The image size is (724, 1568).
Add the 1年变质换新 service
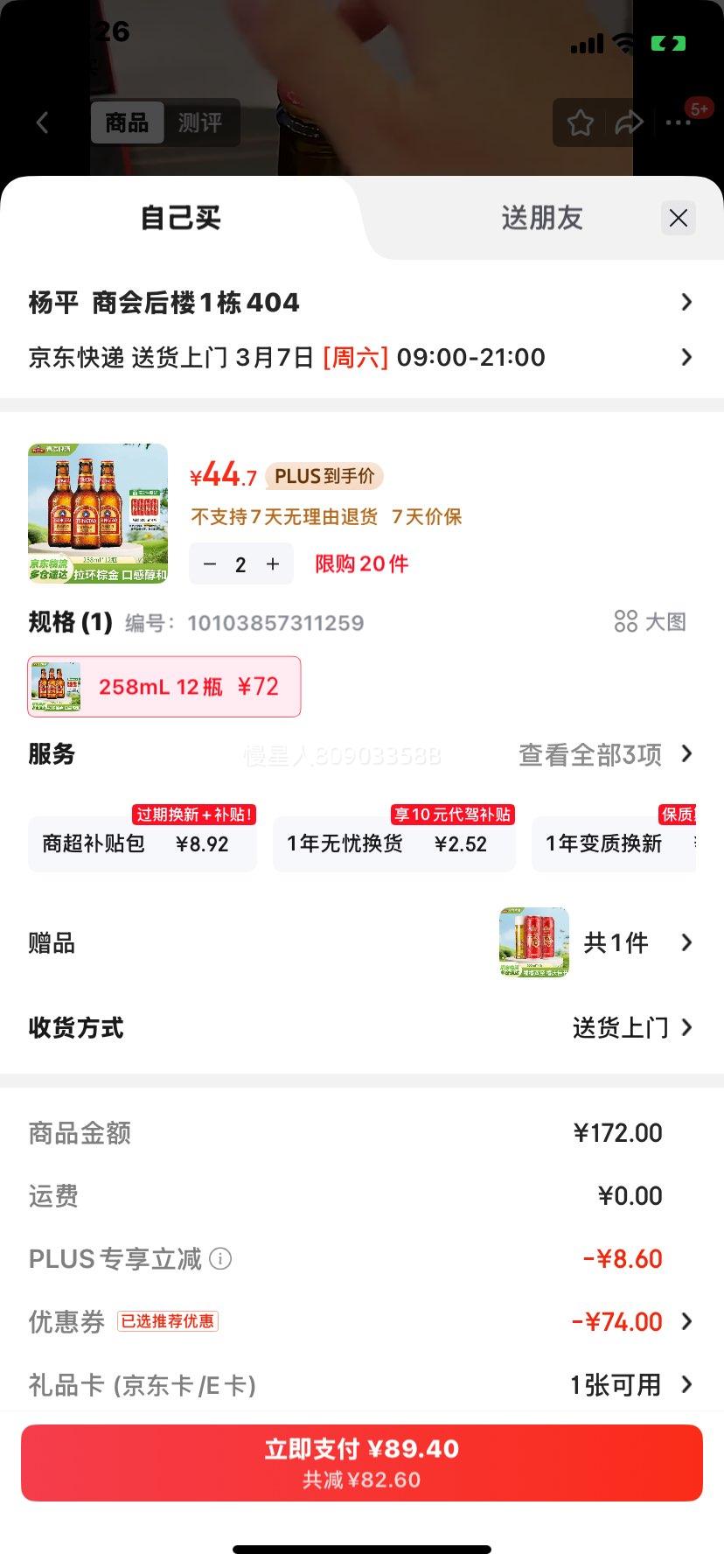click(612, 843)
